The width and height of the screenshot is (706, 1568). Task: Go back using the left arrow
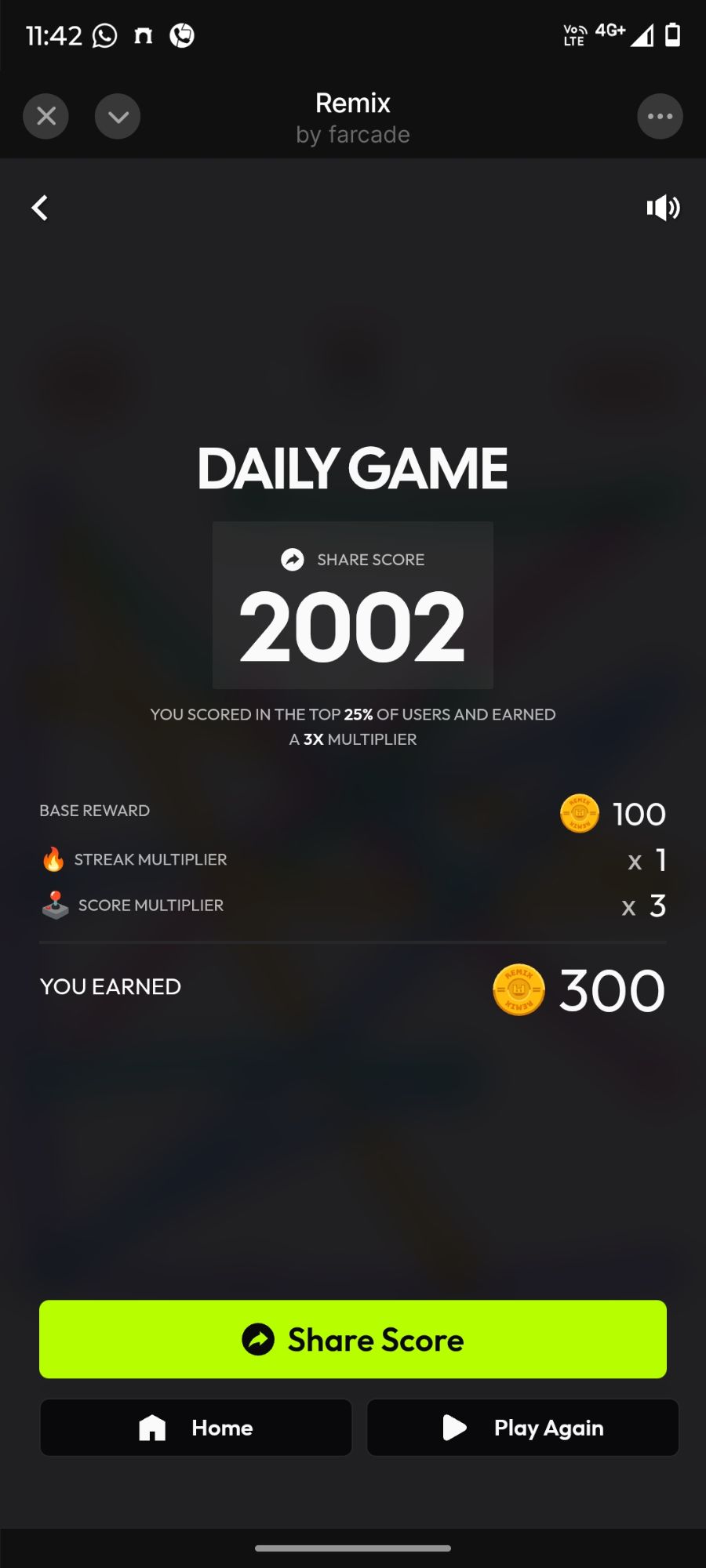[40, 208]
